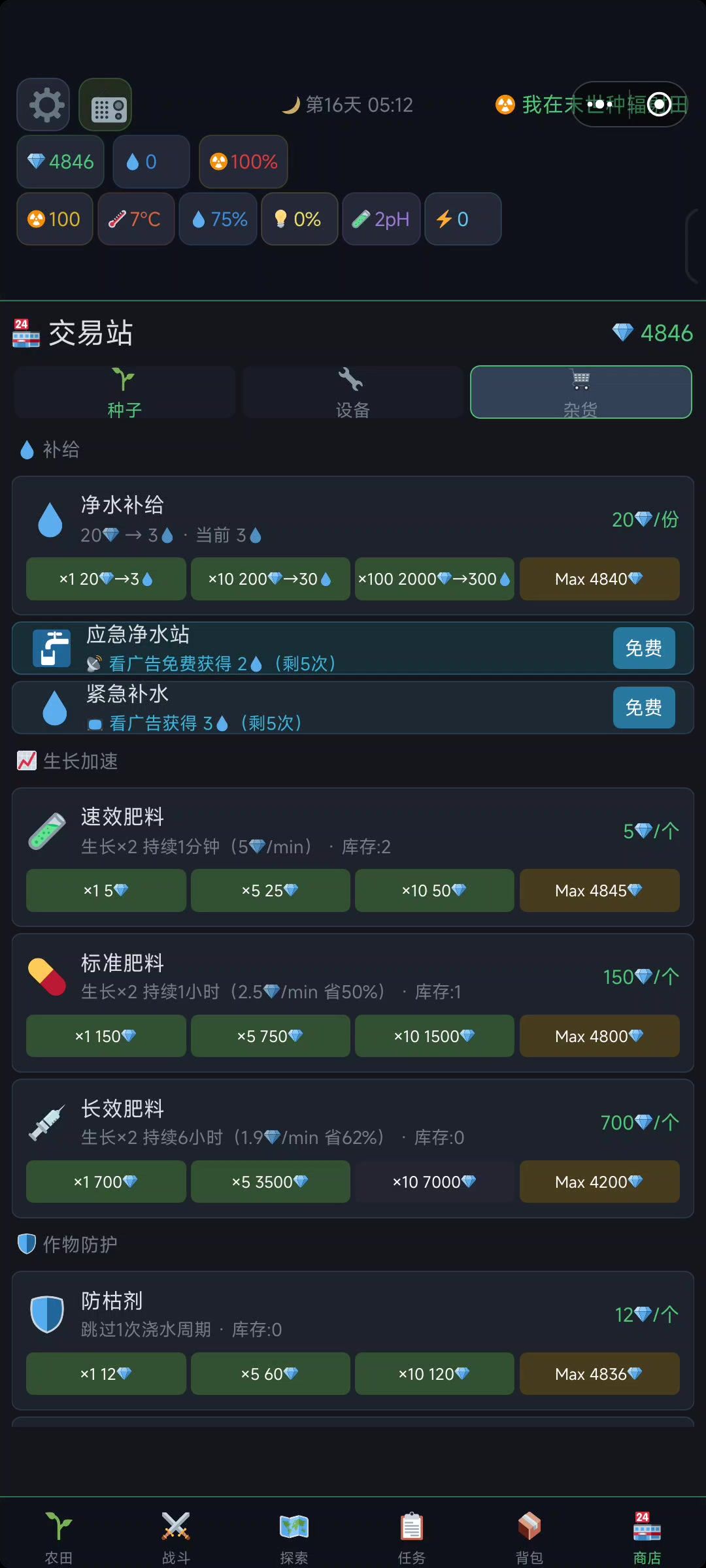706x1568 pixels.
Task: Switch to the 种子 tab
Action: click(x=124, y=392)
